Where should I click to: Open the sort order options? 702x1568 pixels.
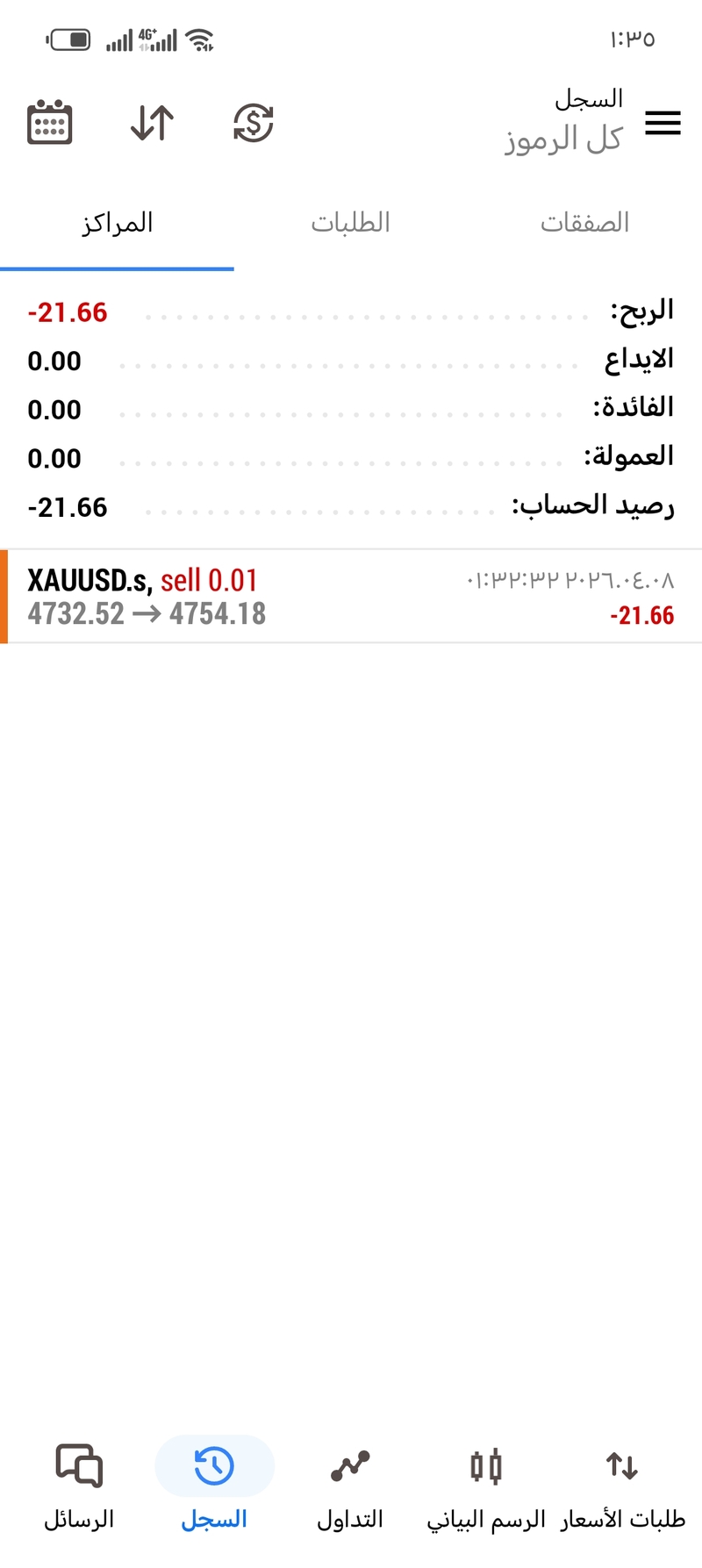(152, 123)
